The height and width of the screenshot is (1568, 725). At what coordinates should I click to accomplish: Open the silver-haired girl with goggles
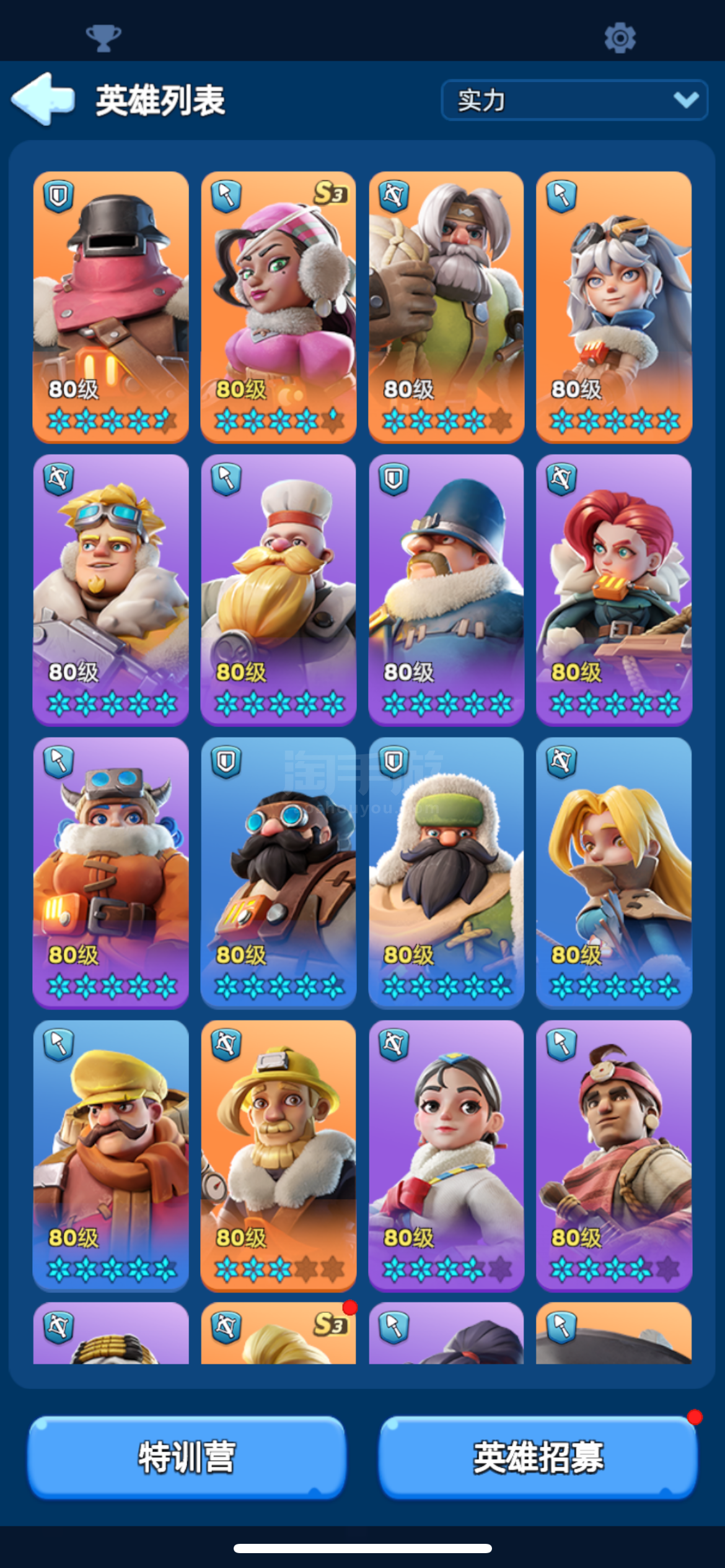(x=614, y=307)
